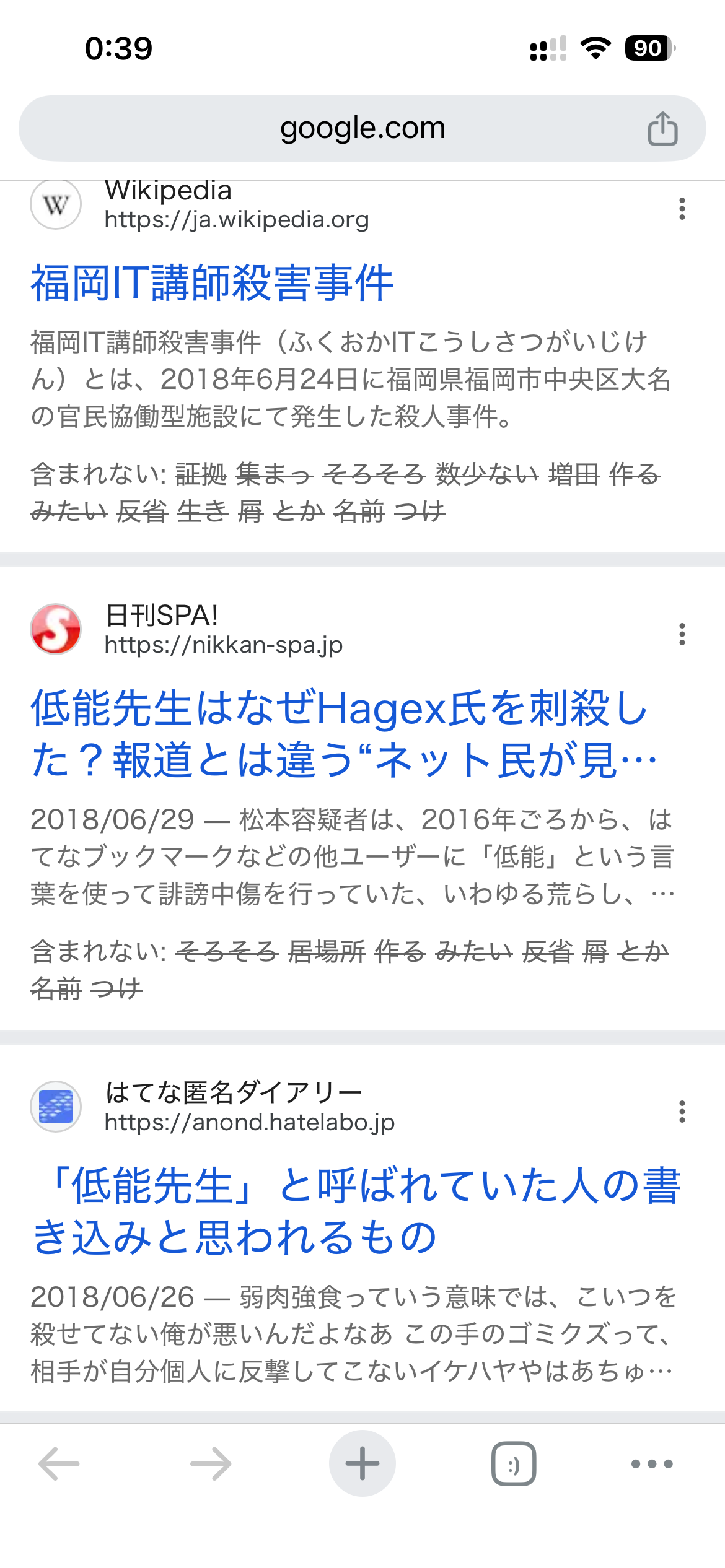Open more options for the 日刊SPA! result

point(682,634)
